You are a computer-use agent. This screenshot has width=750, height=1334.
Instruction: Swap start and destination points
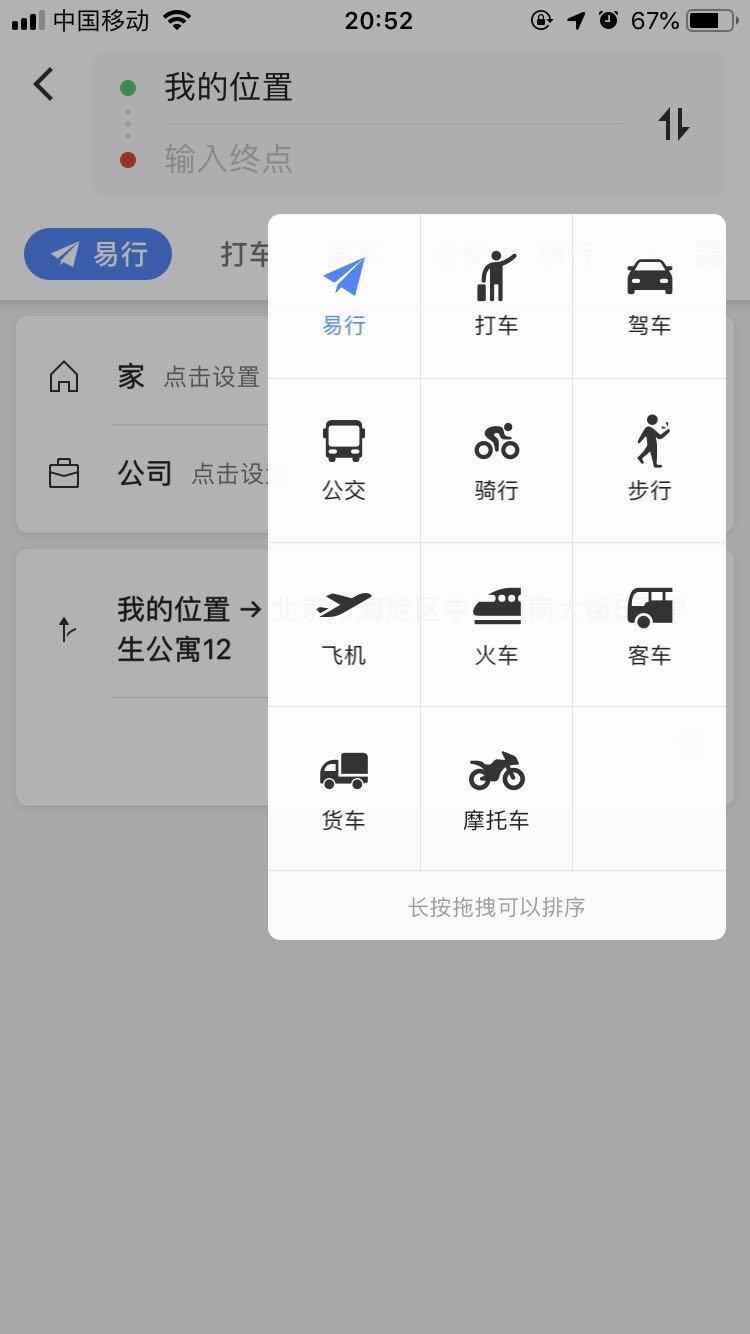pyautogui.click(x=674, y=124)
